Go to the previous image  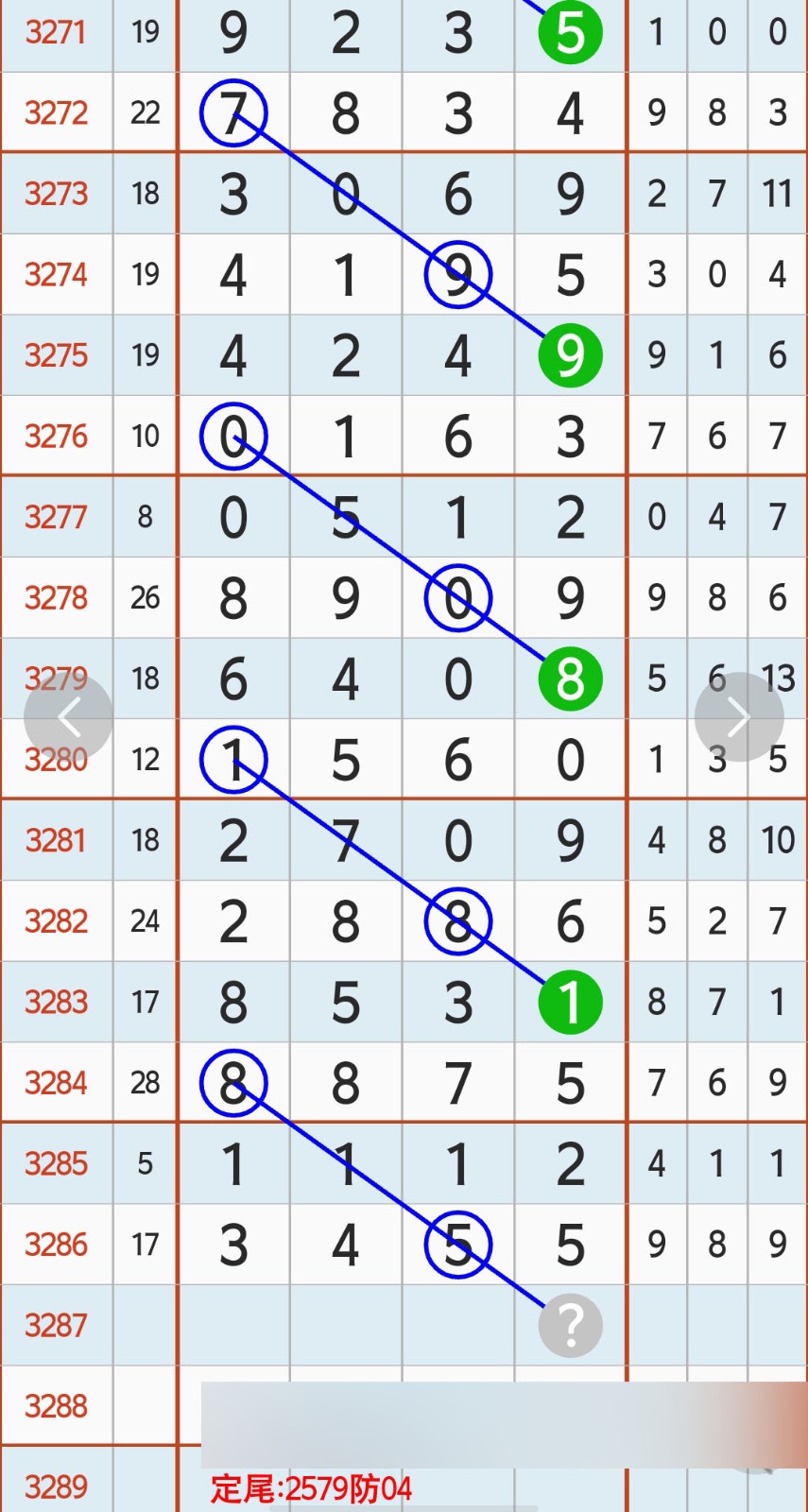click(68, 717)
